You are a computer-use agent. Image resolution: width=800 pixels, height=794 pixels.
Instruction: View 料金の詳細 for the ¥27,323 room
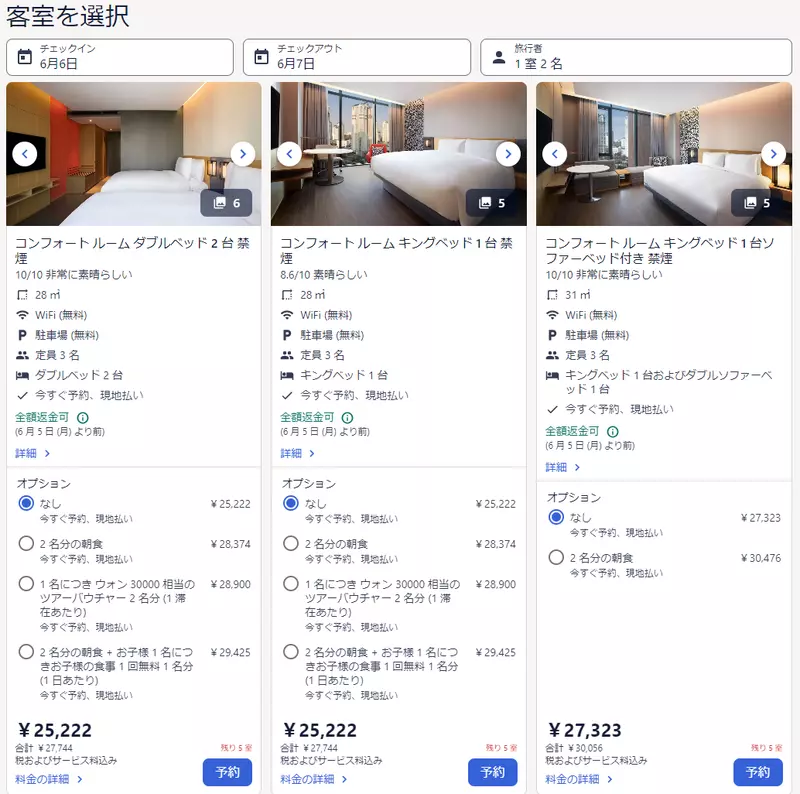579,779
